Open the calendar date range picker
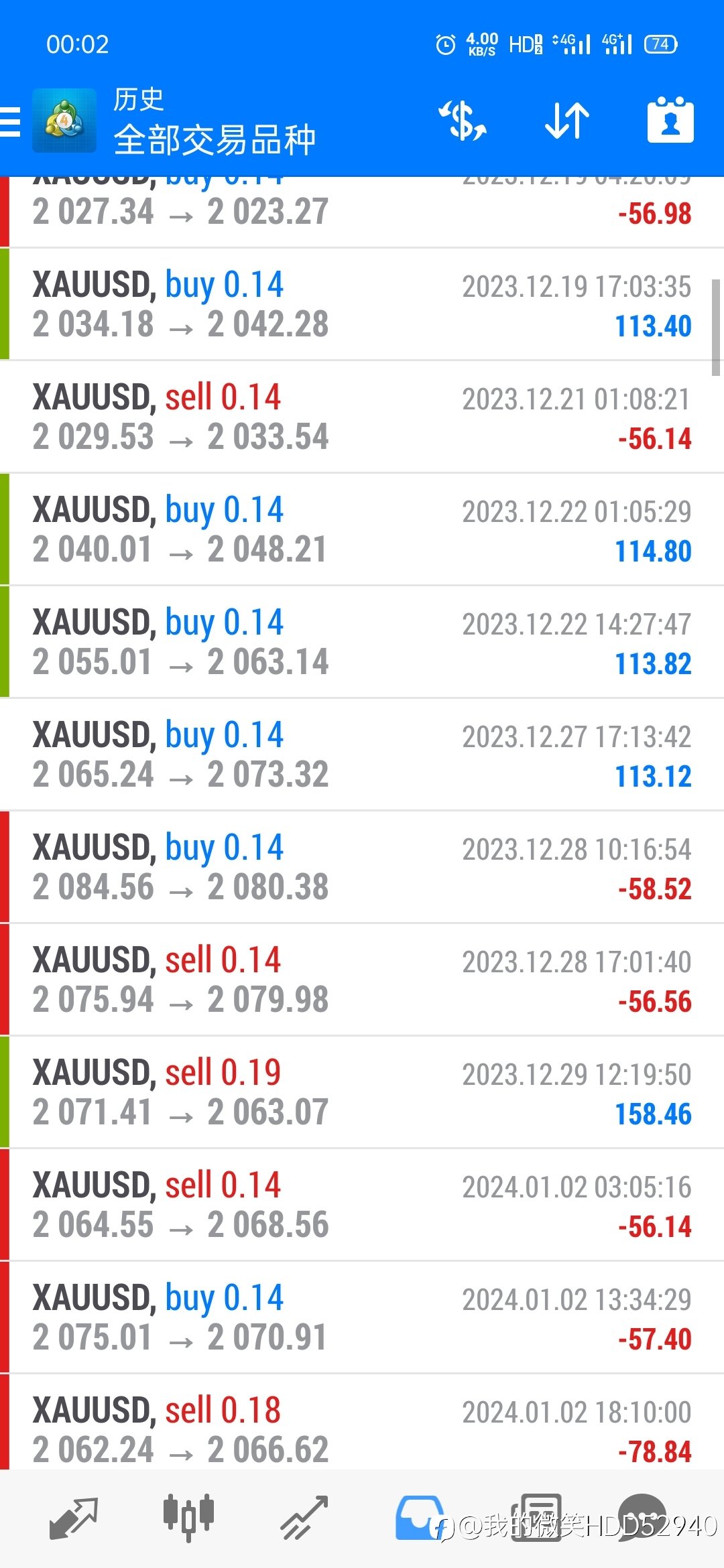 [x=670, y=120]
